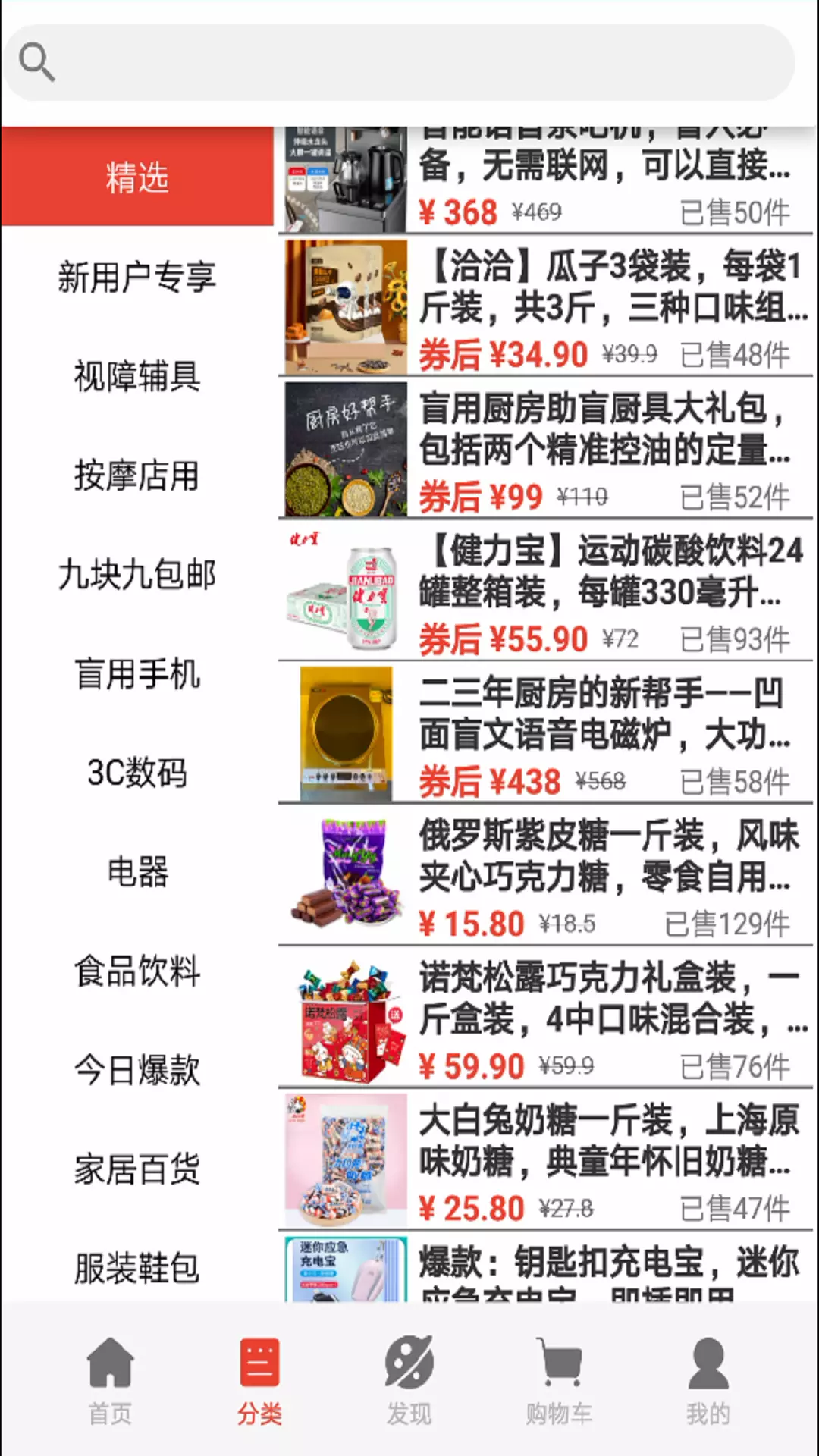
Task: Open the 盲用手机 category
Action: (x=137, y=673)
